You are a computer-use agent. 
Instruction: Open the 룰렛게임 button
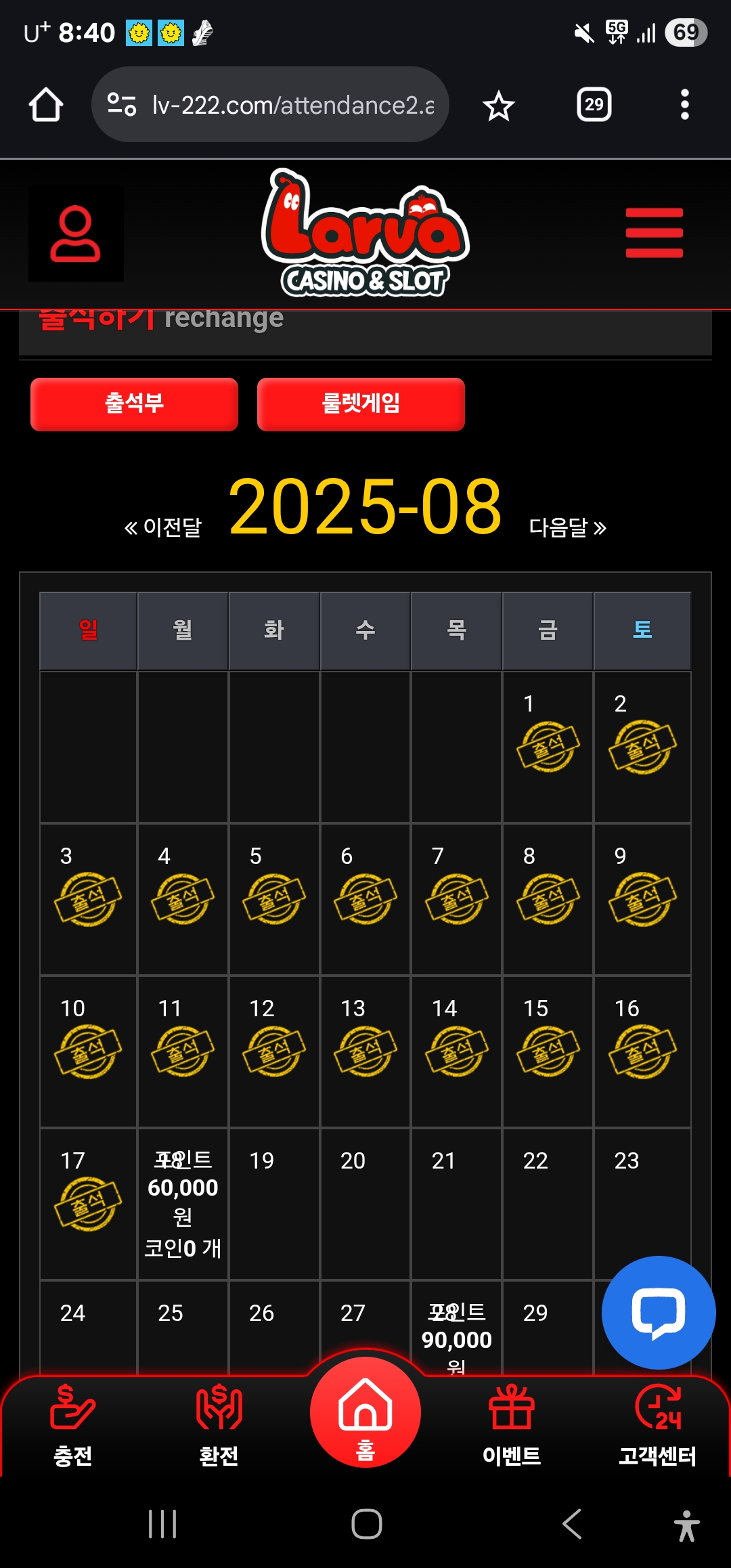click(361, 404)
